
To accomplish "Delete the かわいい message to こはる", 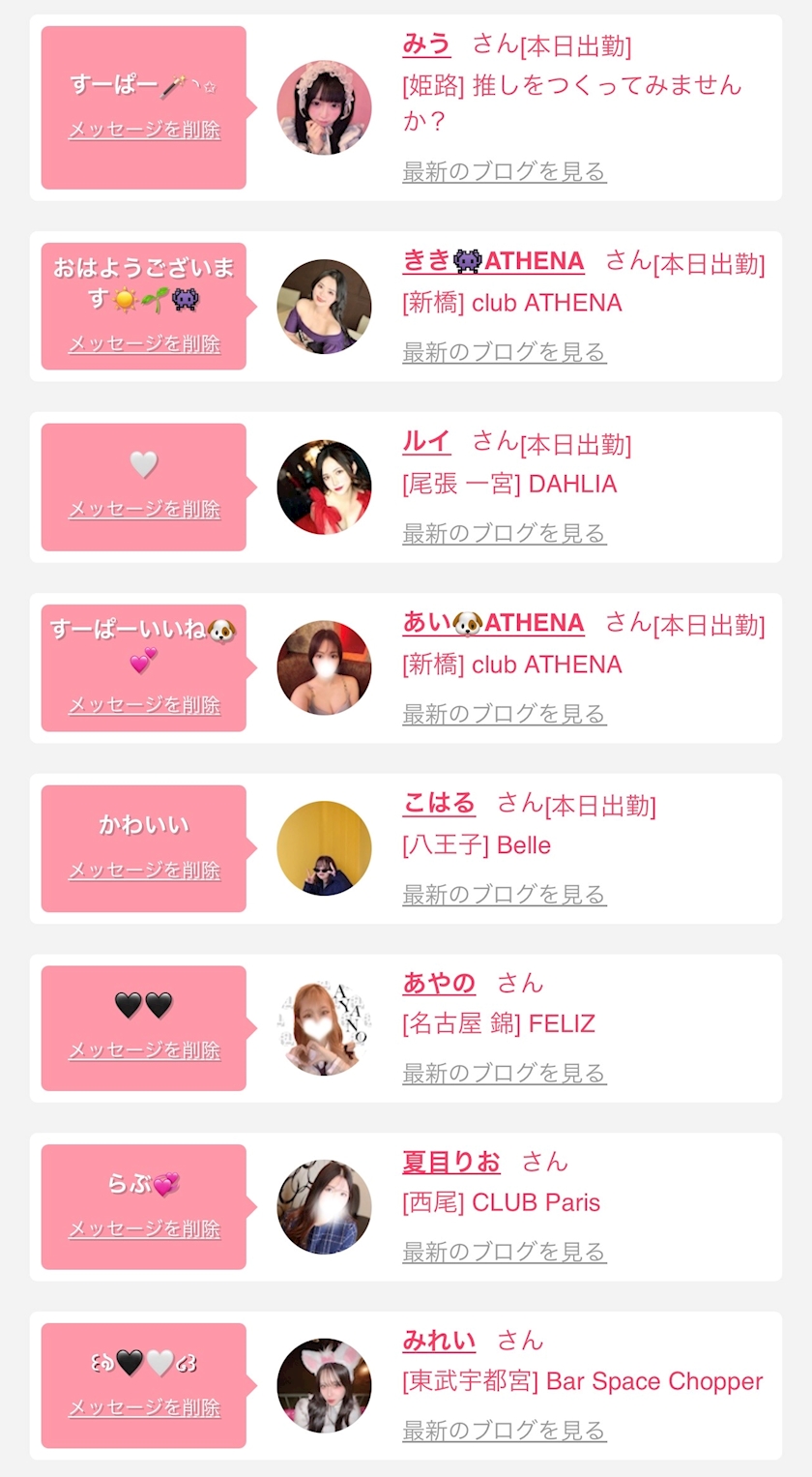I will point(144,871).
